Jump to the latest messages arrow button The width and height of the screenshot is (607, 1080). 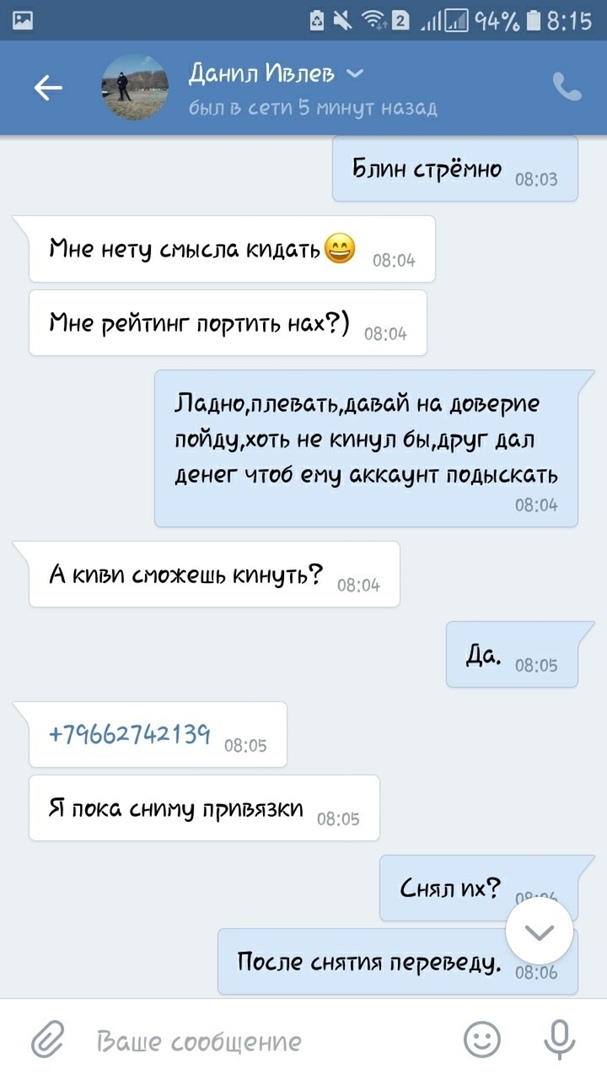pyautogui.click(x=540, y=932)
